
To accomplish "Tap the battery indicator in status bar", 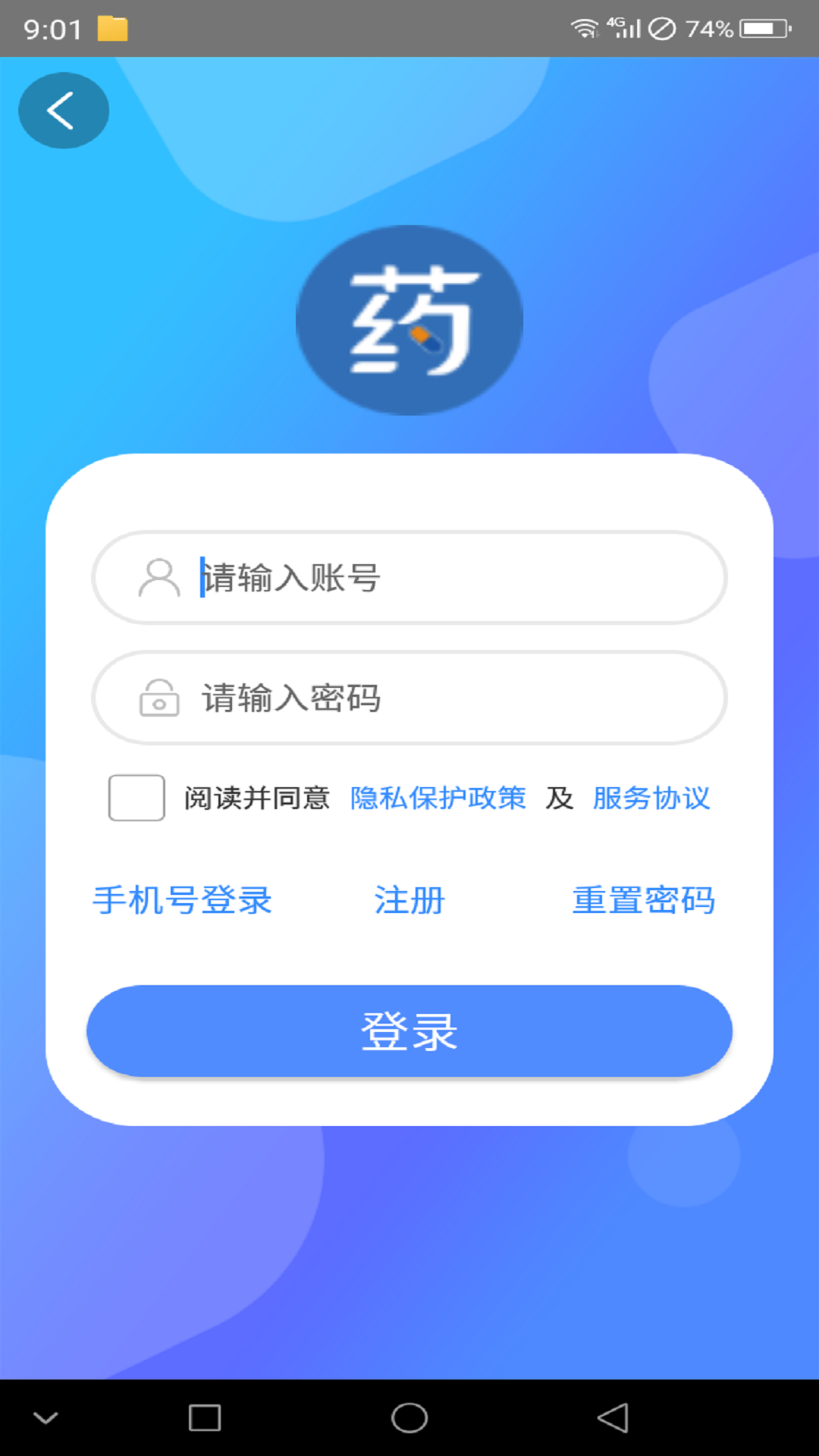I will (x=764, y=29).
